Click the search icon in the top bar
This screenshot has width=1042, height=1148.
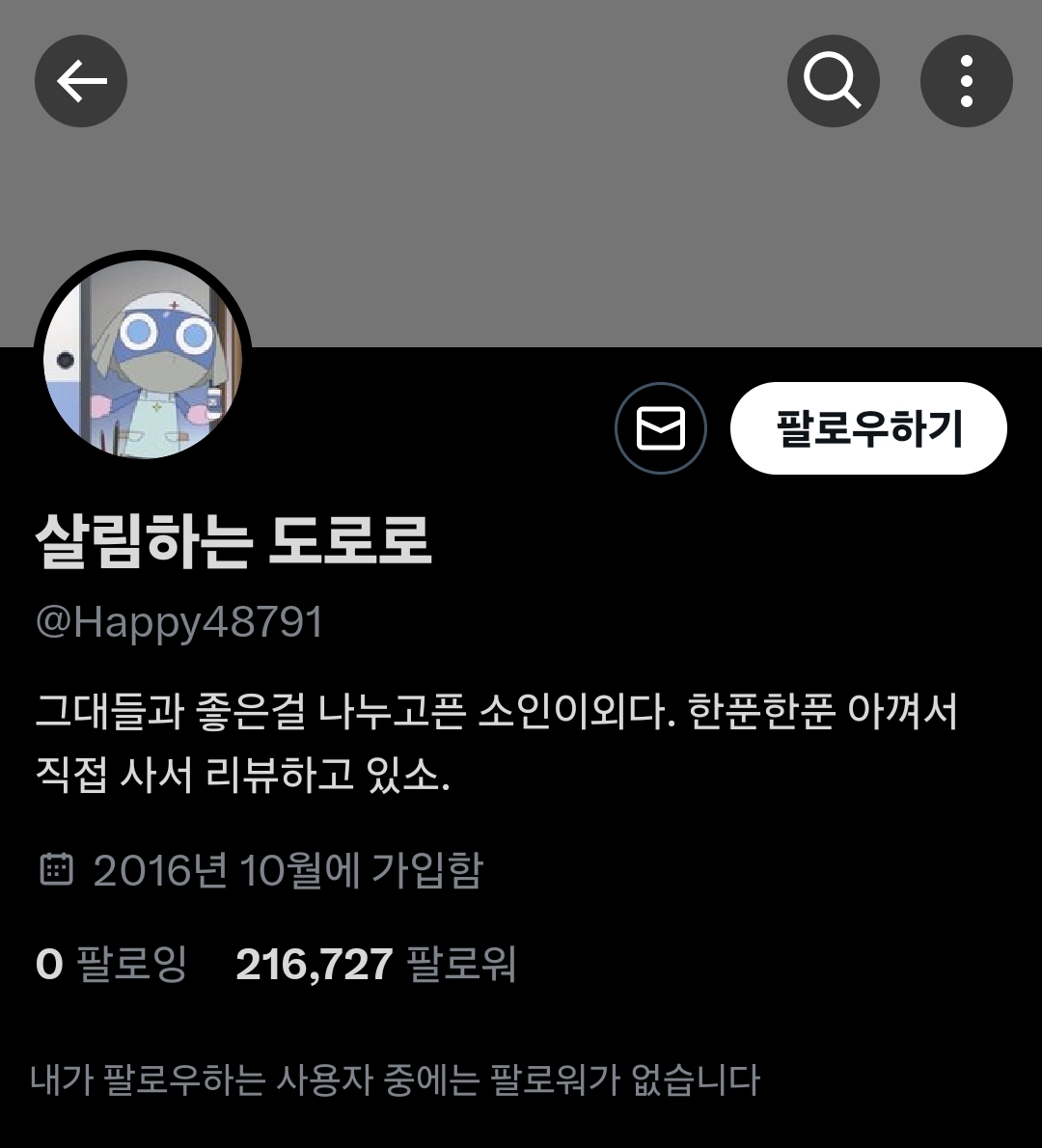pyautogui.click(x=833, y=81)
